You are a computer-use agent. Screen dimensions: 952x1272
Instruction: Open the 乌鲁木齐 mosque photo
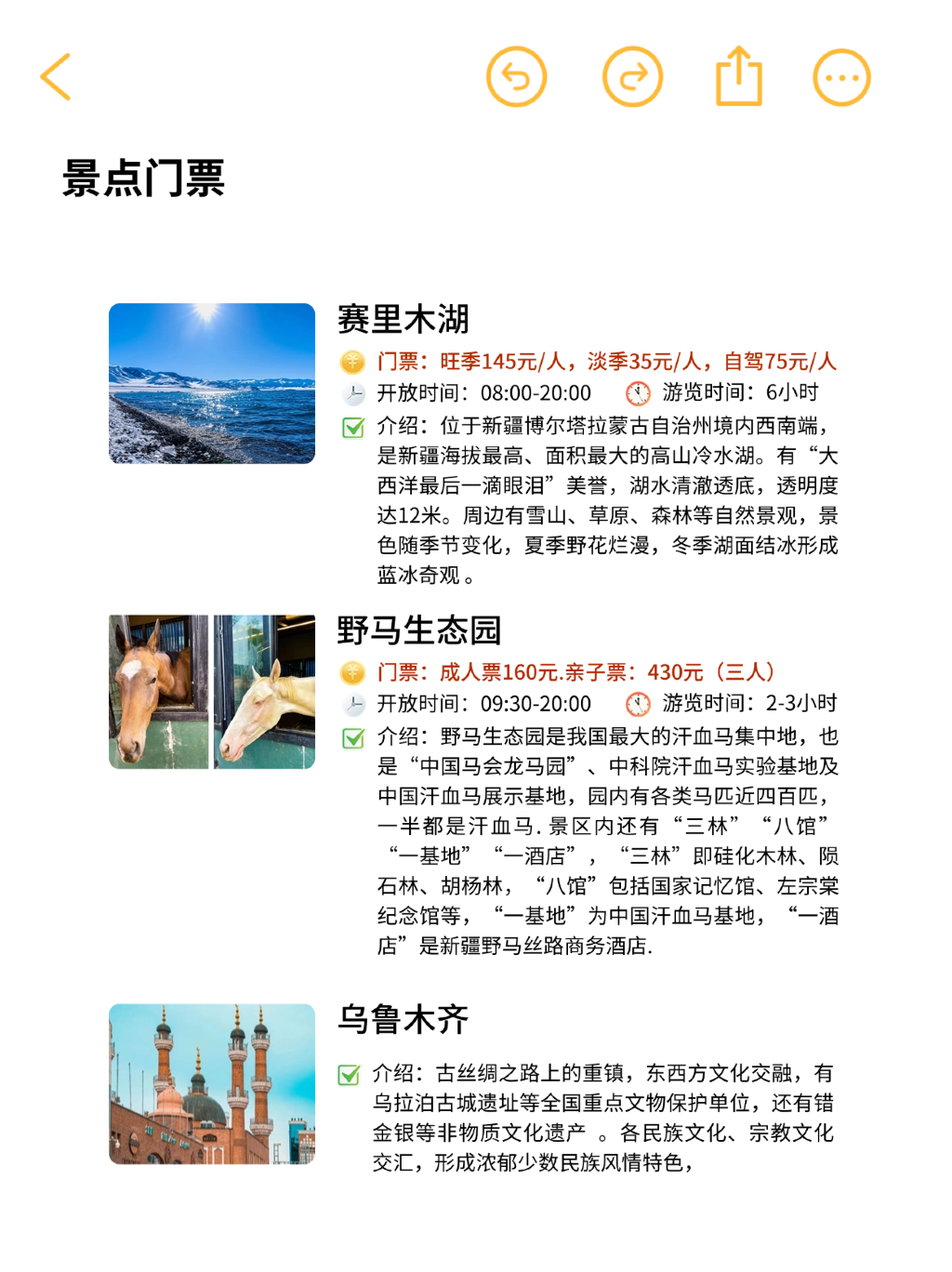212,1084
